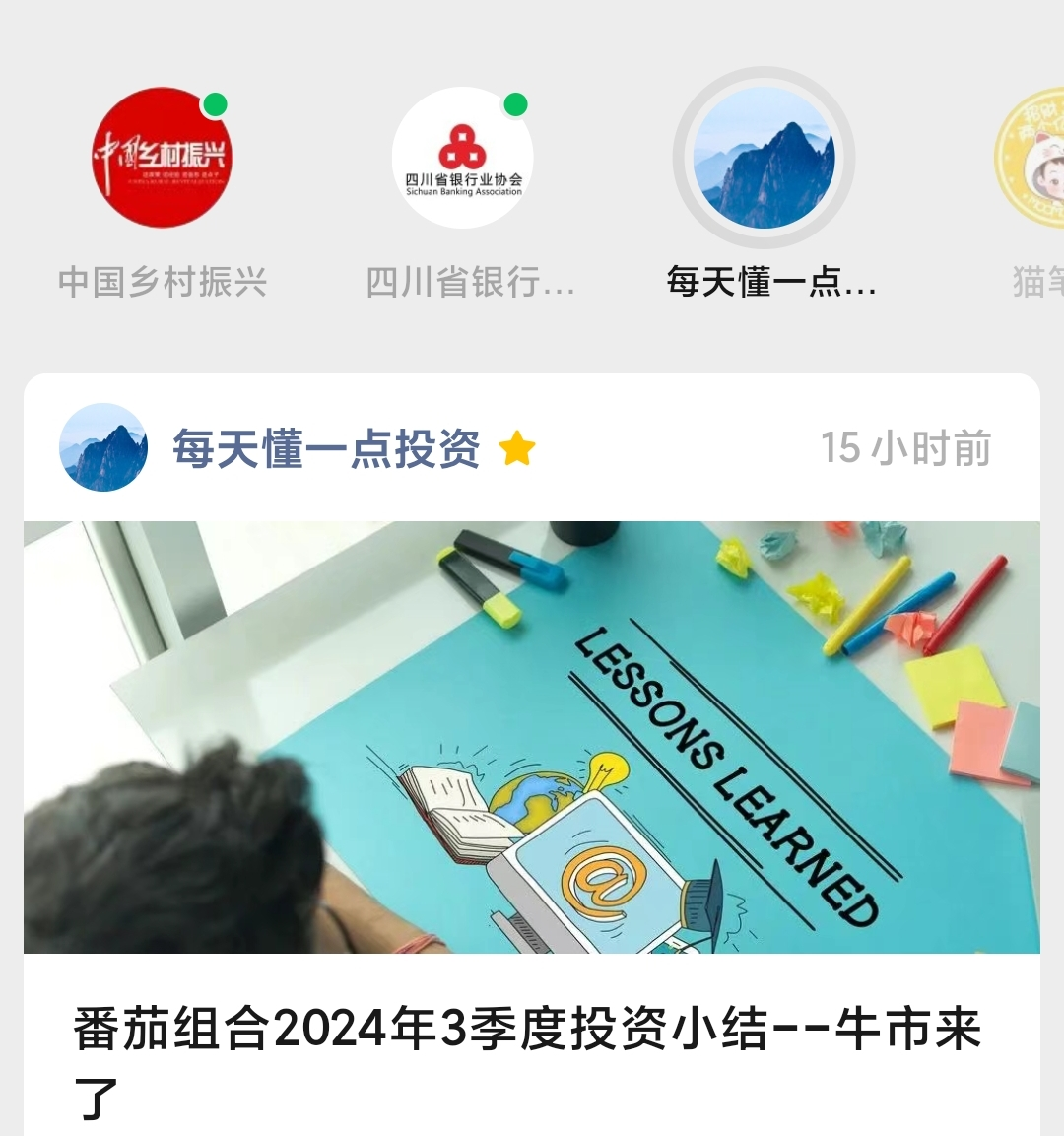
Task: Select the partially visible 猫 account avatar
Action: (x=1032, y=158)
